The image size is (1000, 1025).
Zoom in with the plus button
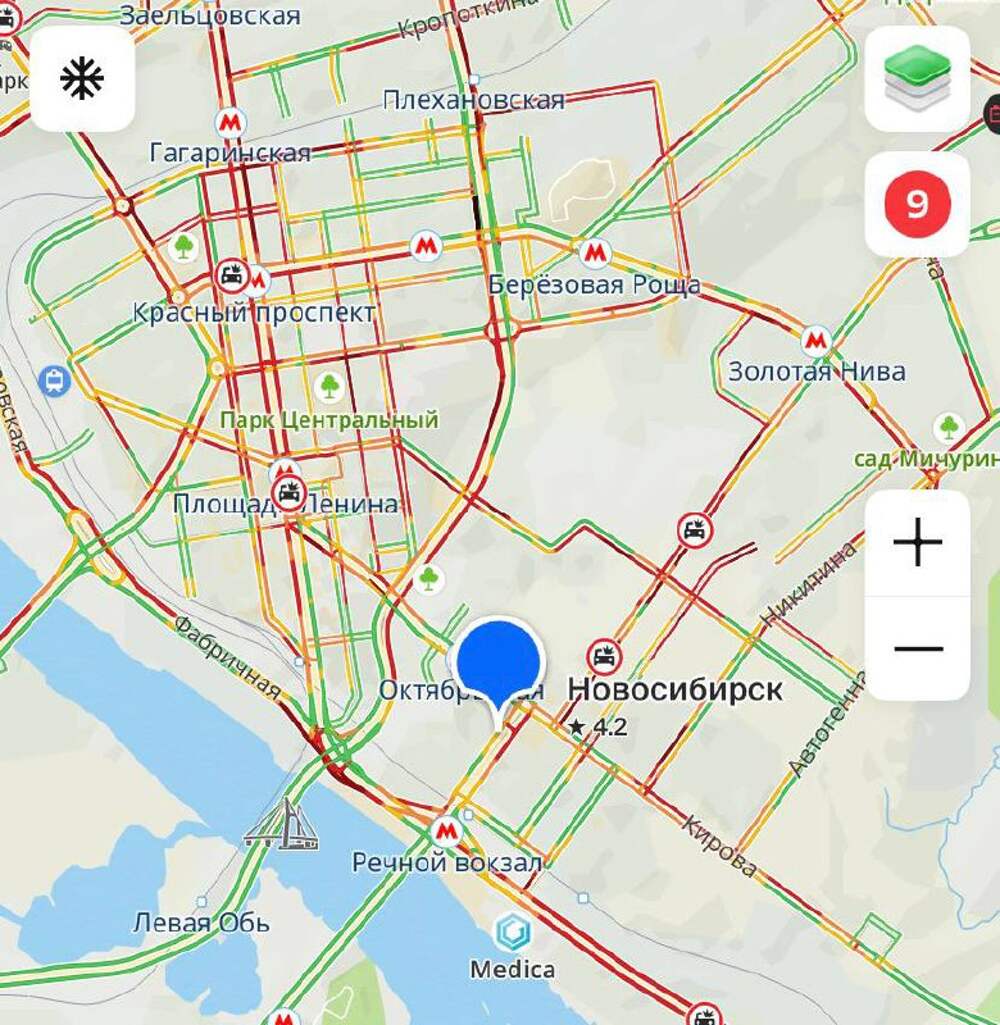917,543
